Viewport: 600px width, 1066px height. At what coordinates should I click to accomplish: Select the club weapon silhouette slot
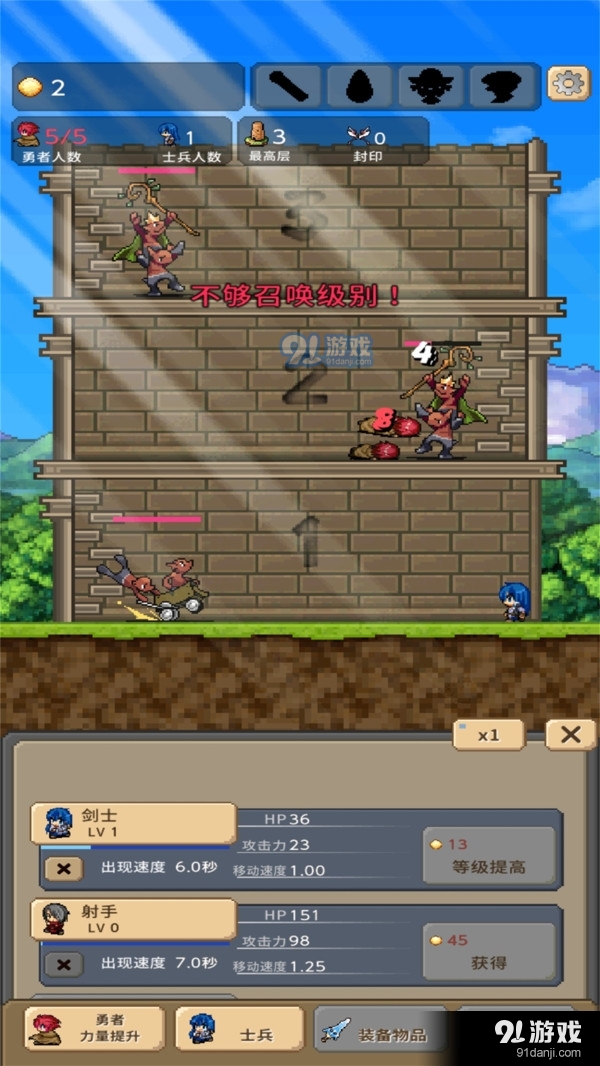286,87
